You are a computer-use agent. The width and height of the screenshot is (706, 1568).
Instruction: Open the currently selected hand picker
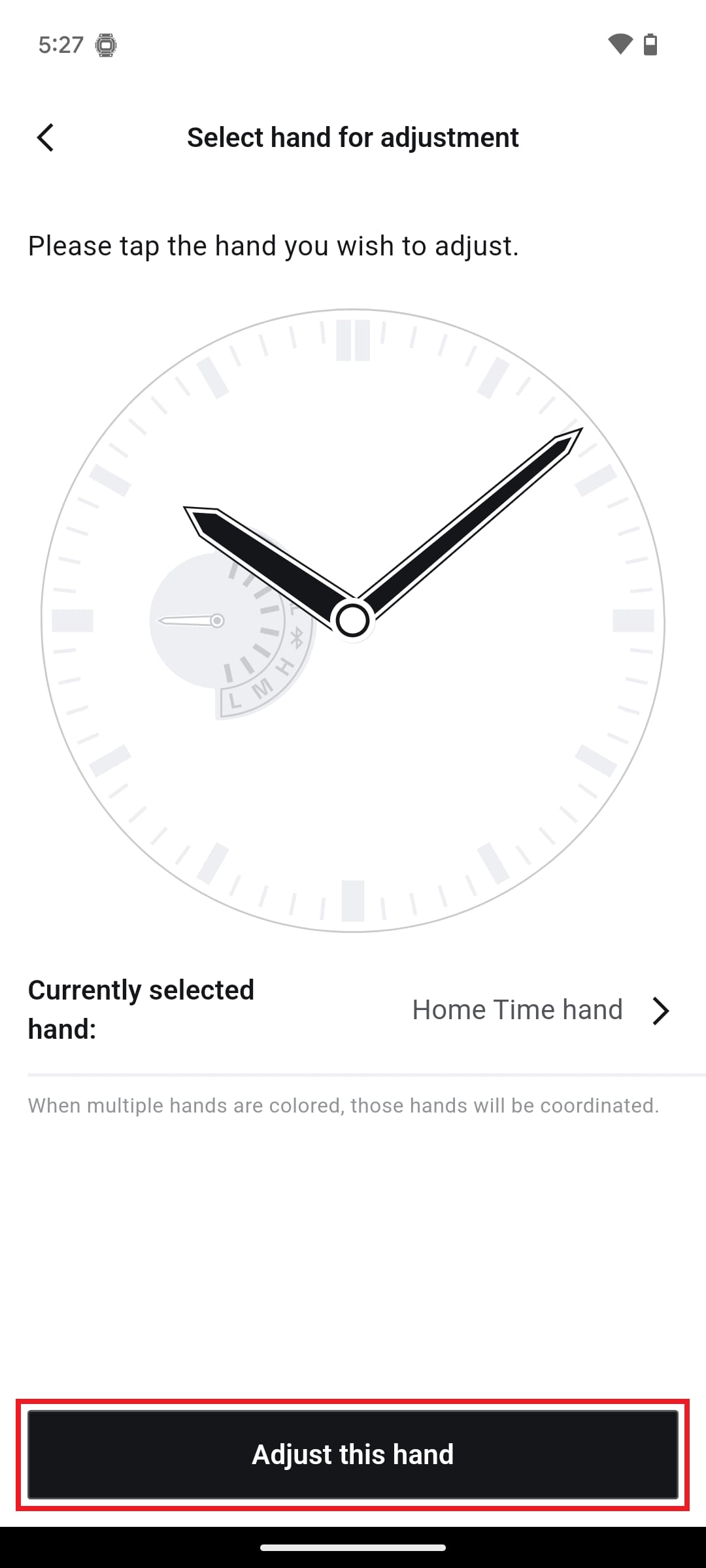(541, 1010)
